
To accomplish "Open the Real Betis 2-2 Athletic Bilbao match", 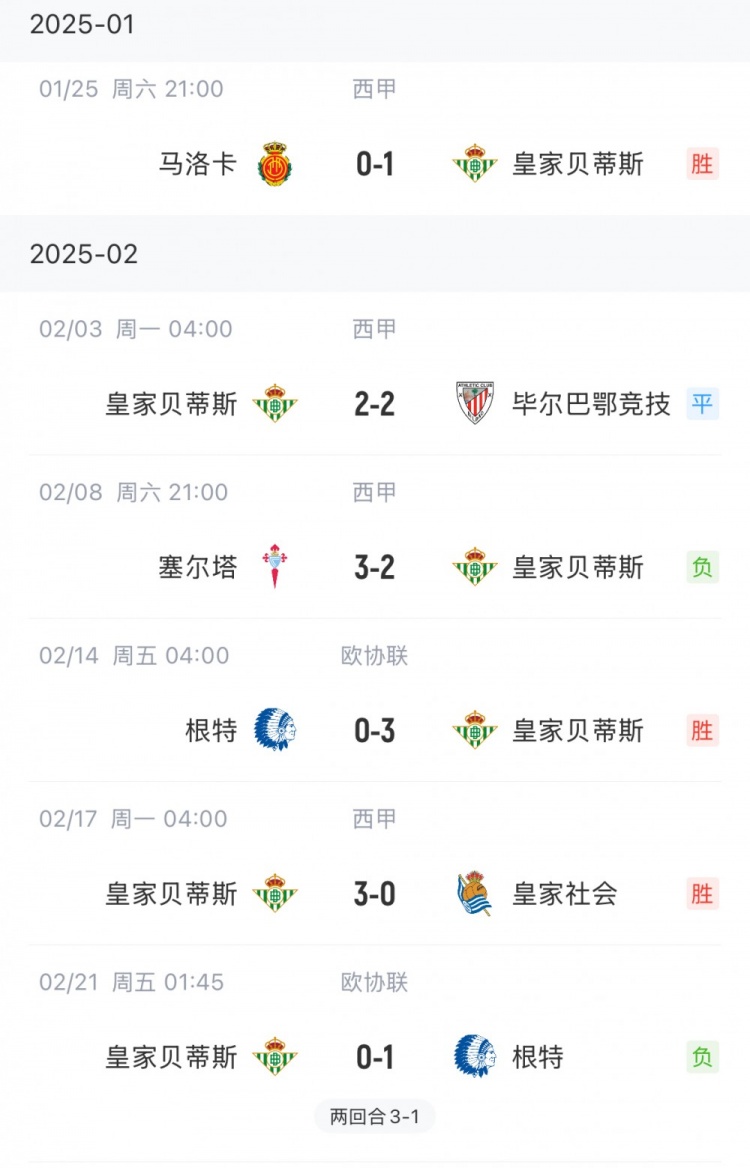I will tap(375, 404).
